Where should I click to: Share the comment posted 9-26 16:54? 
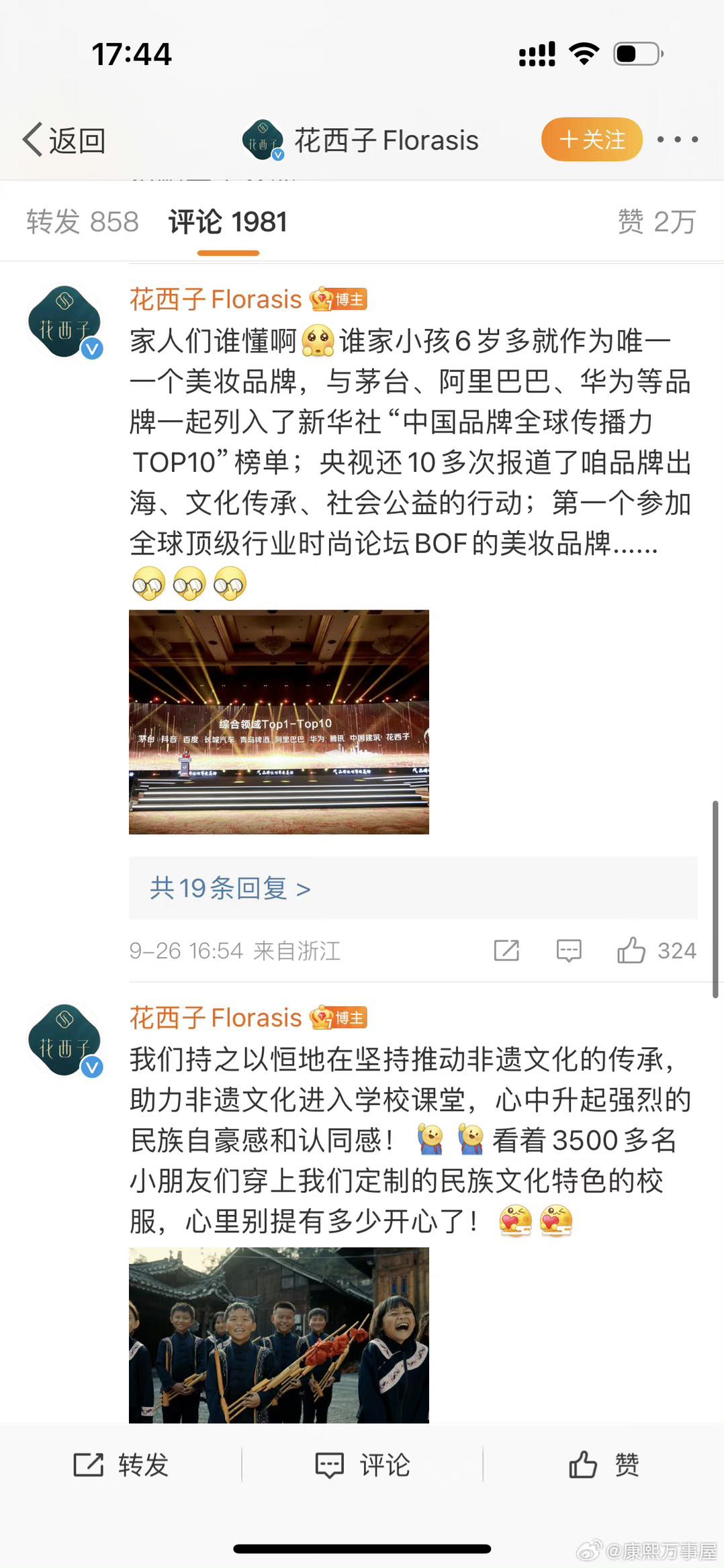pos(506,950)
